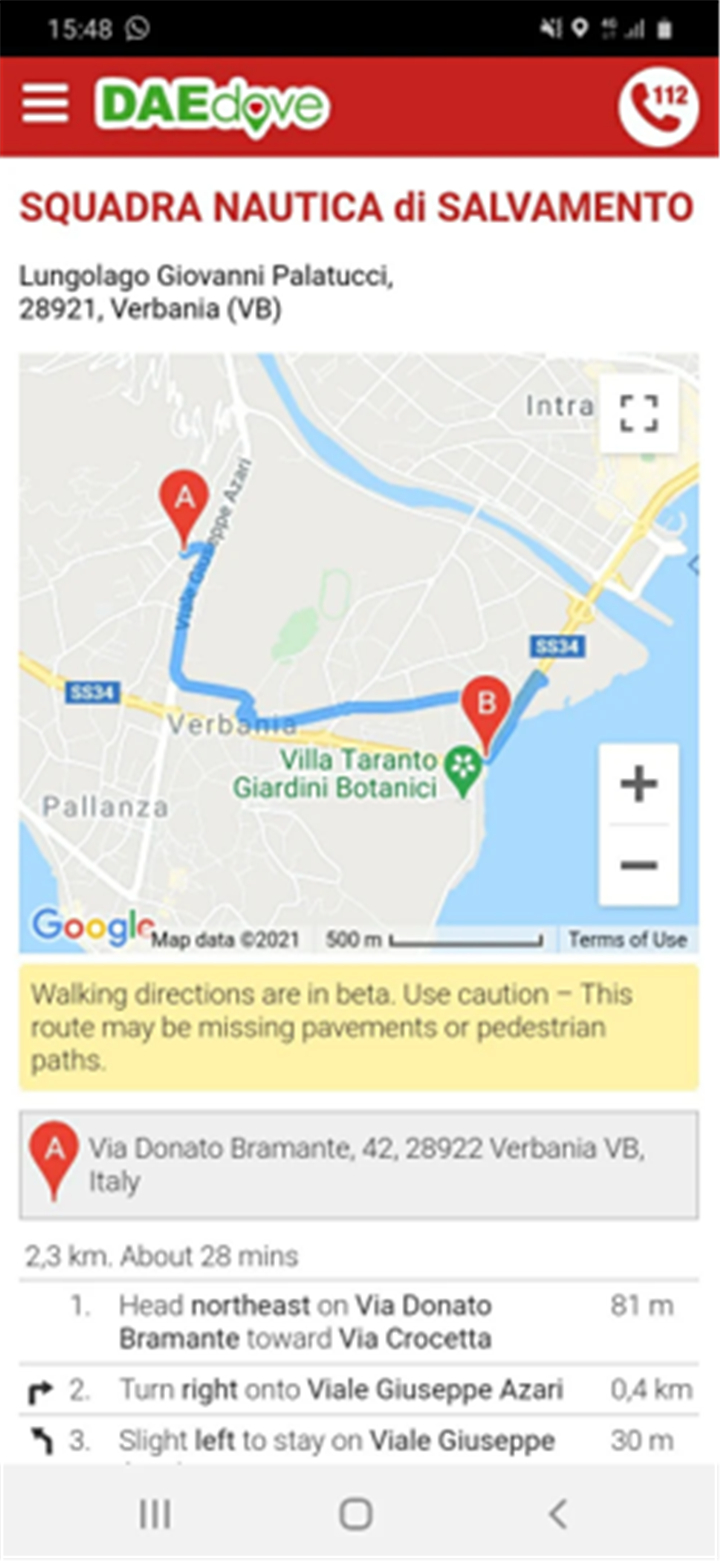Call emergency number 112
Image resolution: width=720 pixels, height=1561 pixels.
[x=658, y=107]
